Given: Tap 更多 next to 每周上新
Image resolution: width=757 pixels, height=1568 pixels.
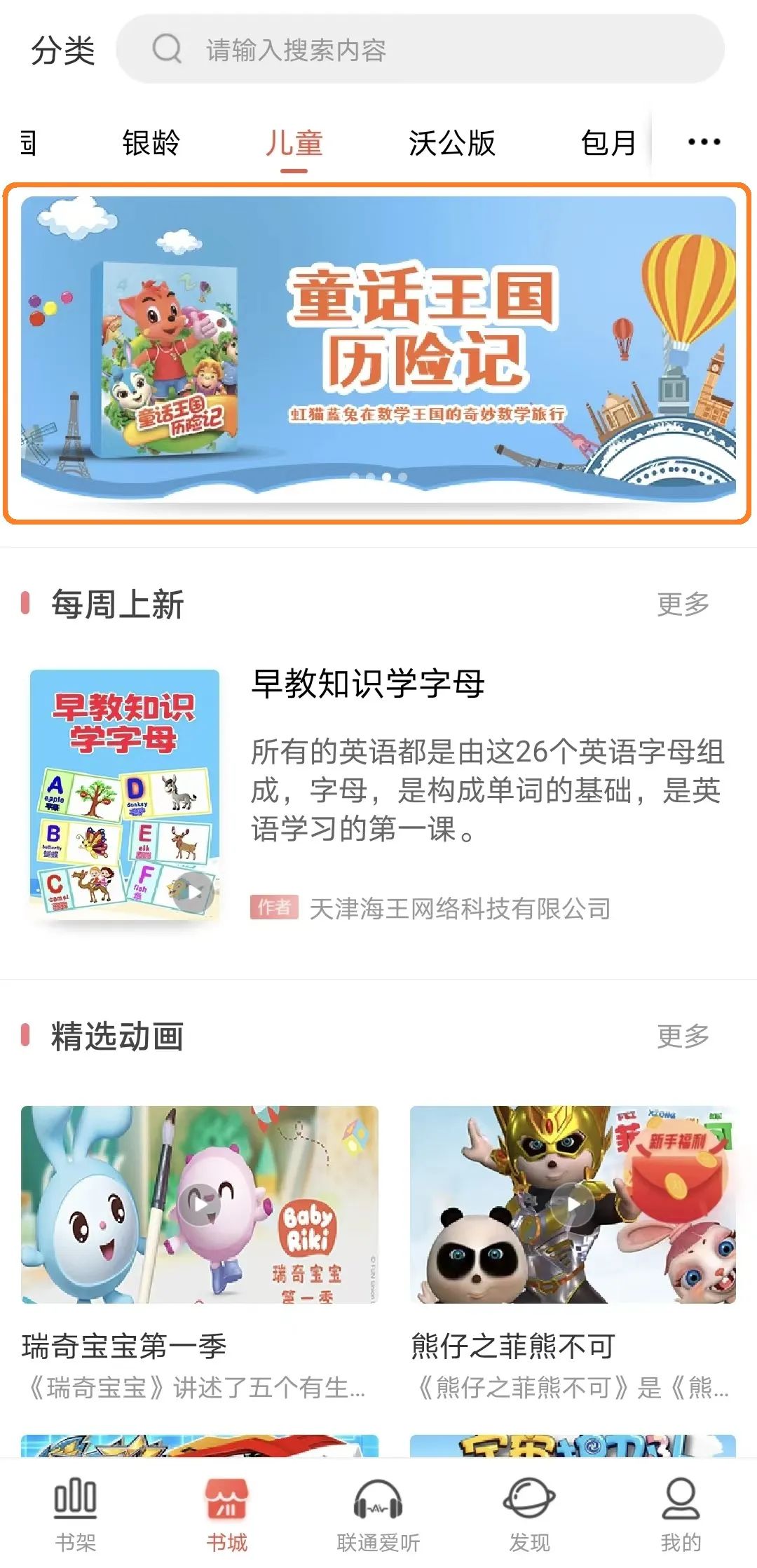Looking at the screenshot, I should [683, 604].
